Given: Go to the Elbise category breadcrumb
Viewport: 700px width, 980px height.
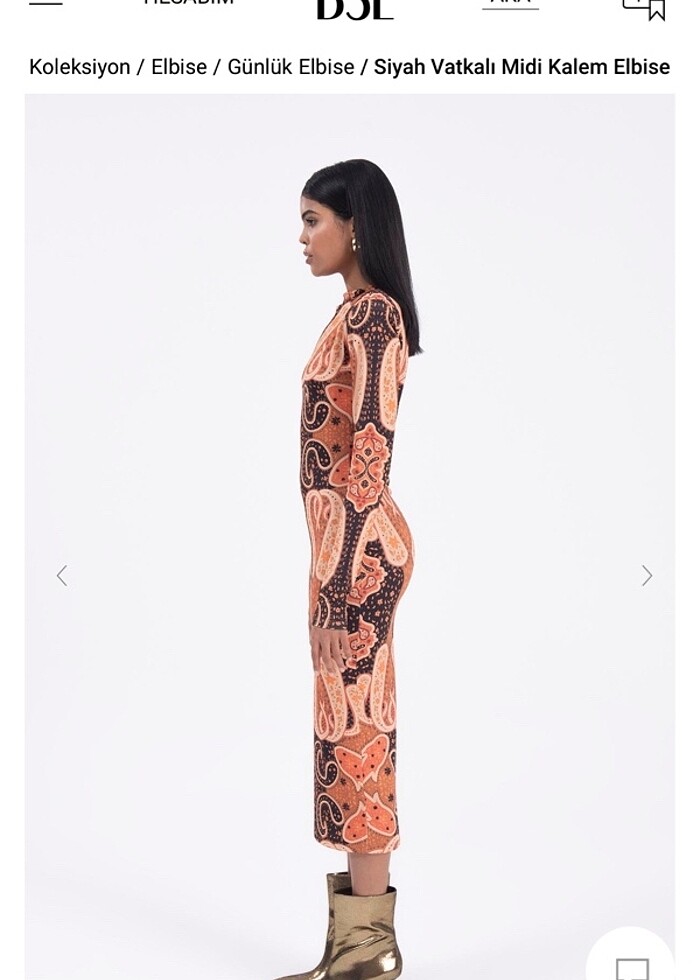Looking at the screenshot, I should [x=179, y=67].
